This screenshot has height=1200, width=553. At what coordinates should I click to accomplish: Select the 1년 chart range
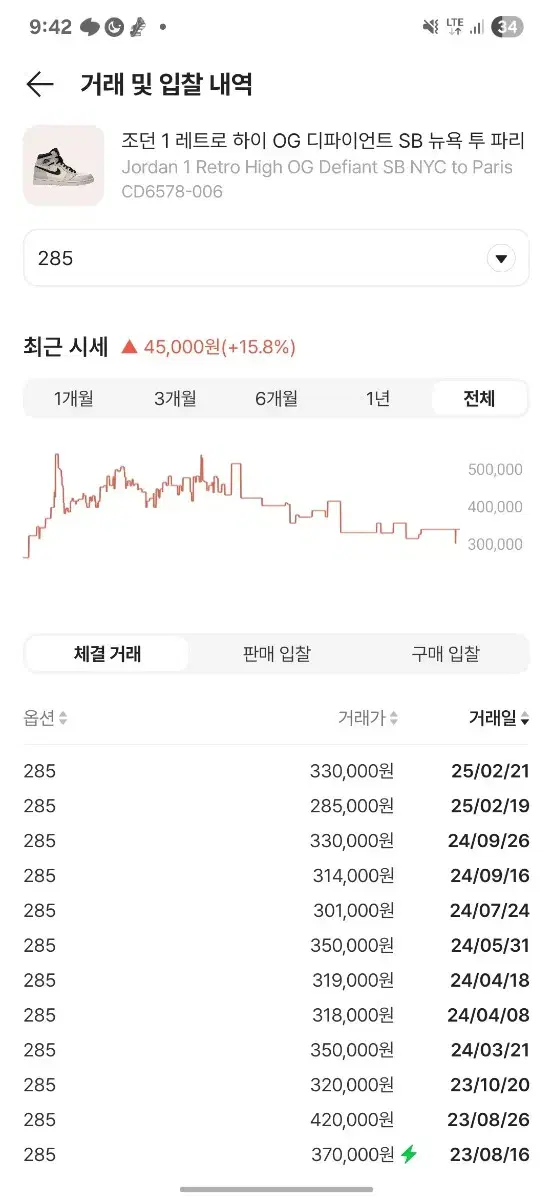pyautogui.click(x=378, y=398)
